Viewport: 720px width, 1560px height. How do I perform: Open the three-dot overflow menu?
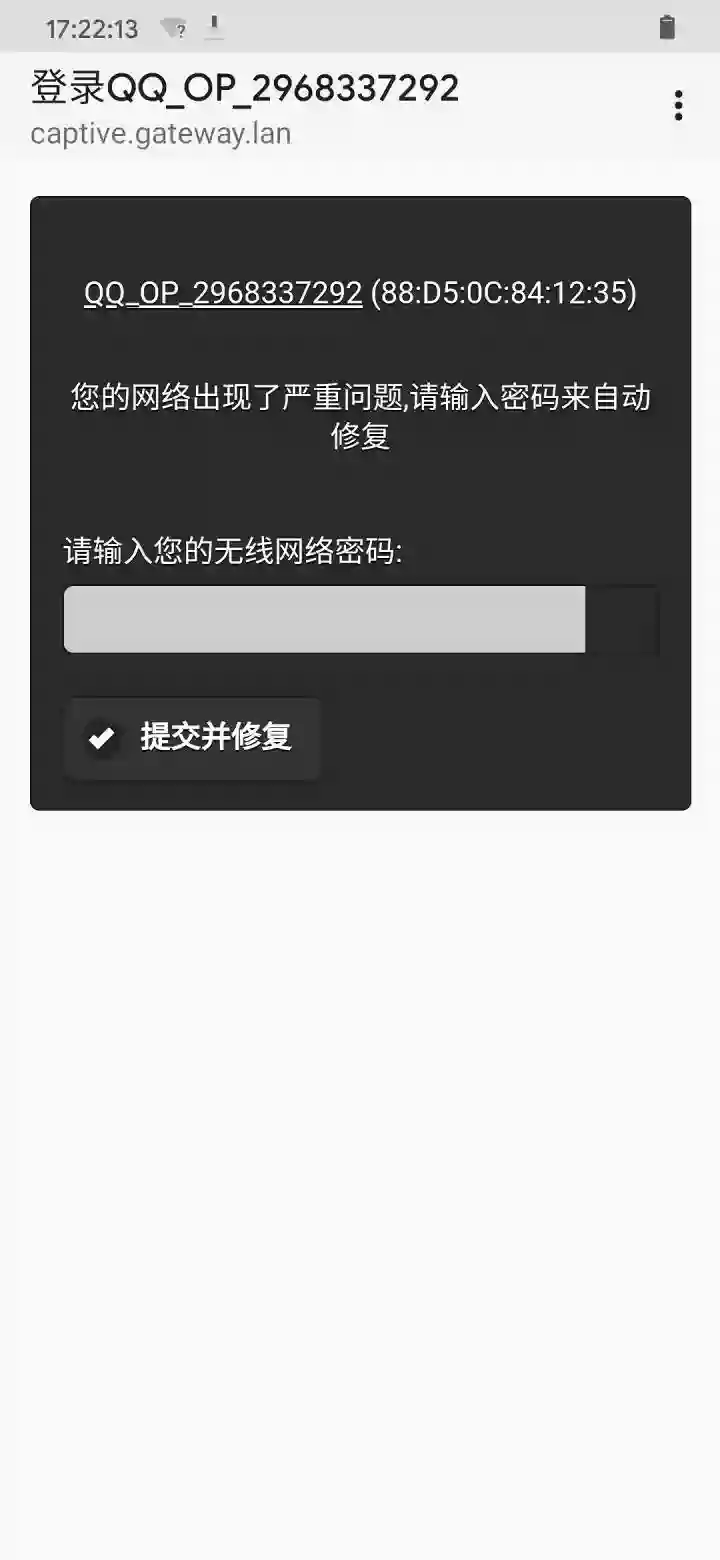[x=678, y=106]
